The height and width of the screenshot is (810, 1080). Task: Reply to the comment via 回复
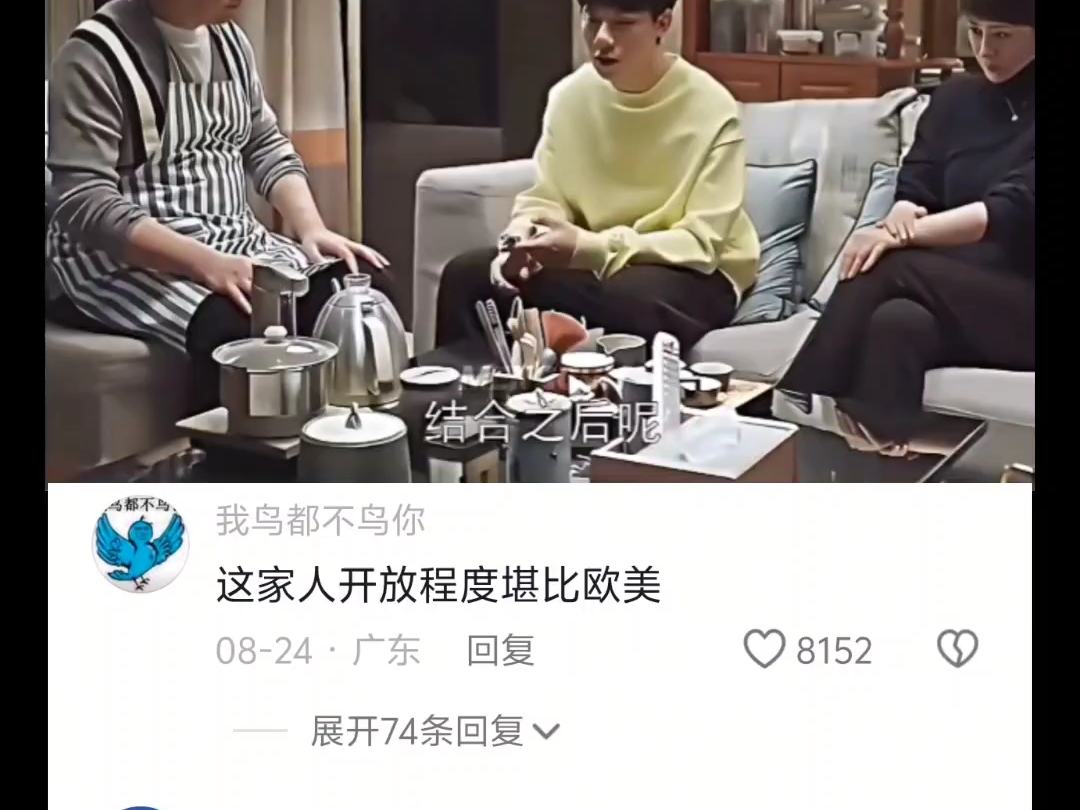[x=501, y=650]
